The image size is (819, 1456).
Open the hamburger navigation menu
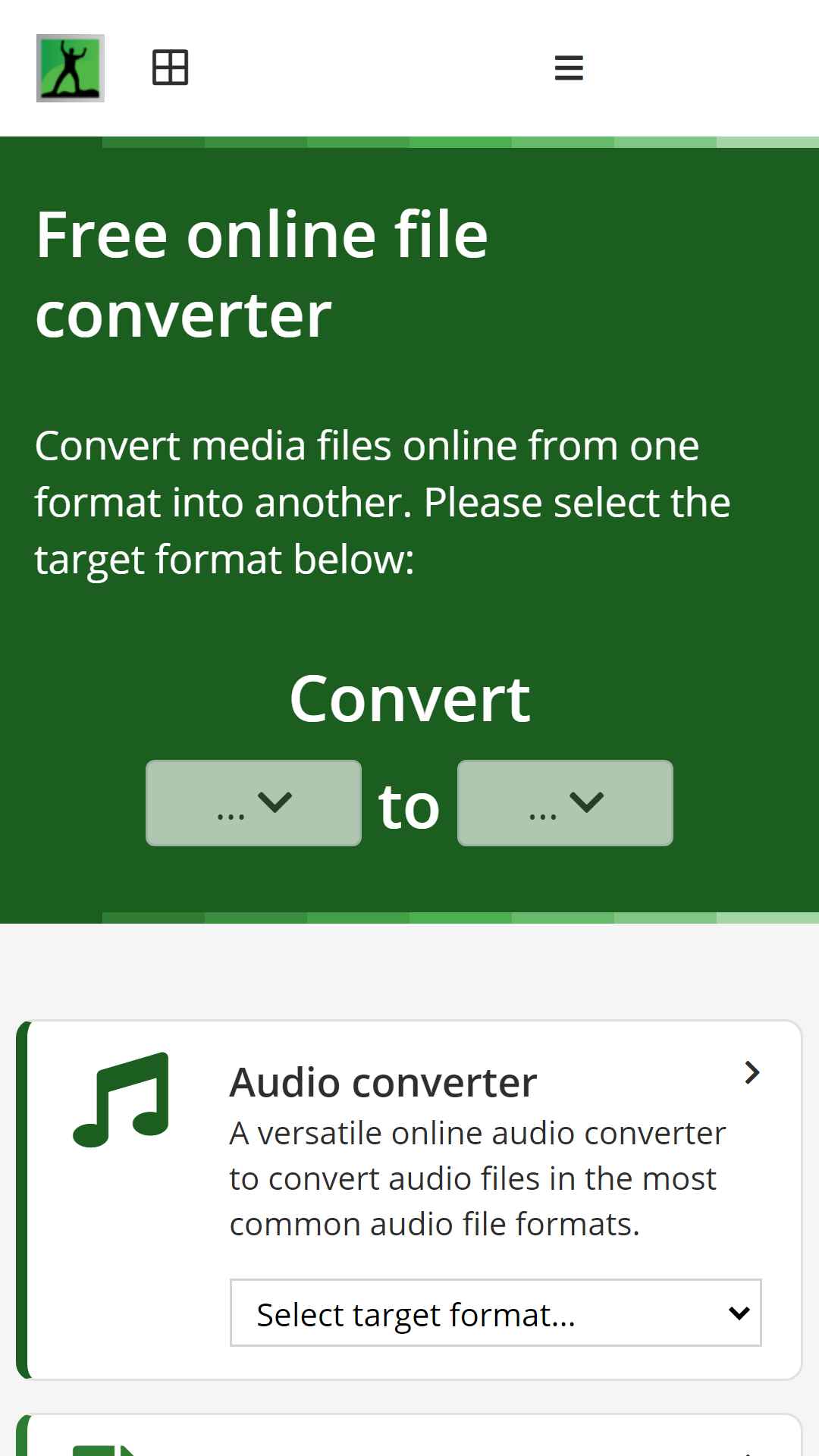pos(569,68)
